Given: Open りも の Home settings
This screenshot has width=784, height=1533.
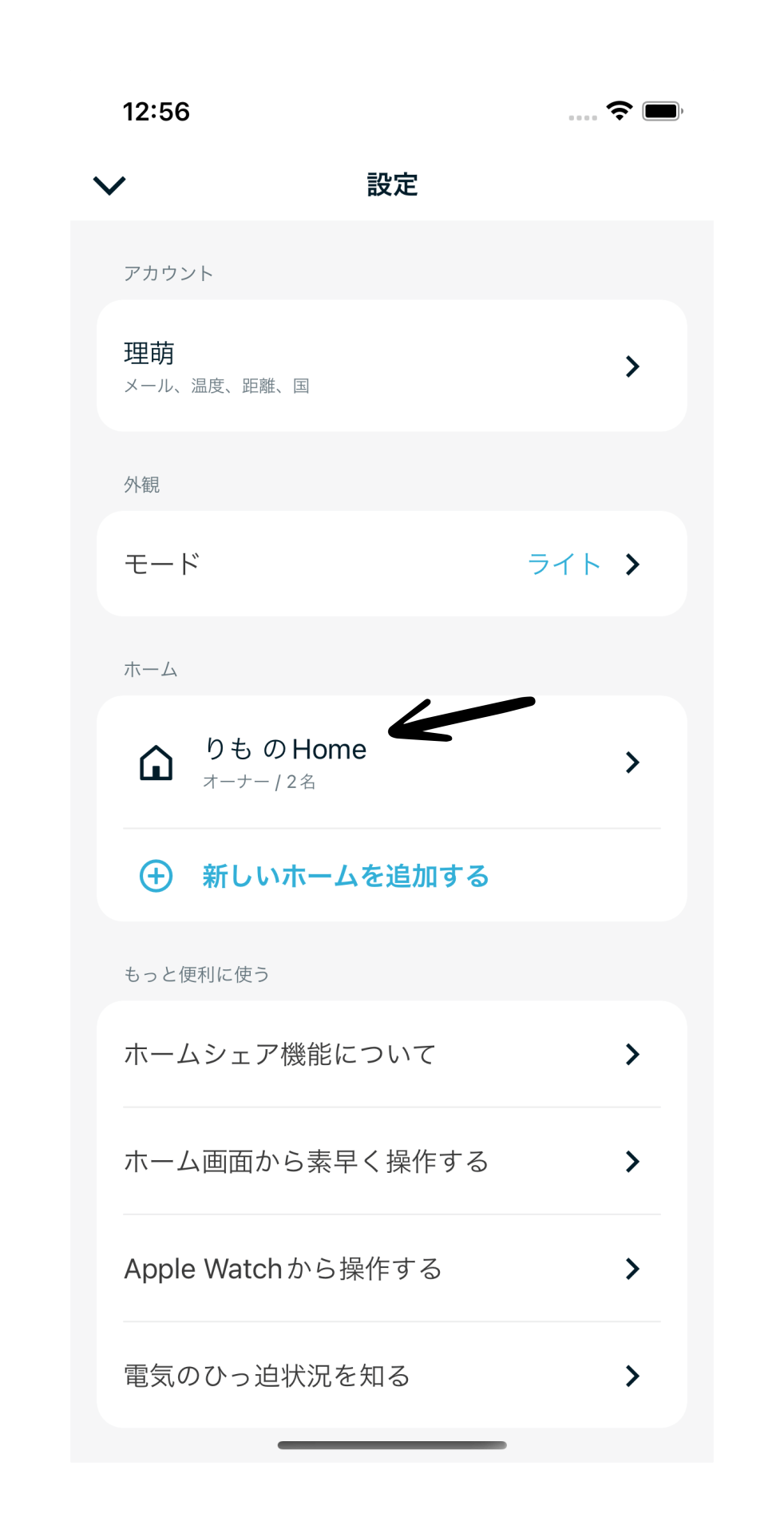Looking at the screenshot, I should tap(391, 763).
